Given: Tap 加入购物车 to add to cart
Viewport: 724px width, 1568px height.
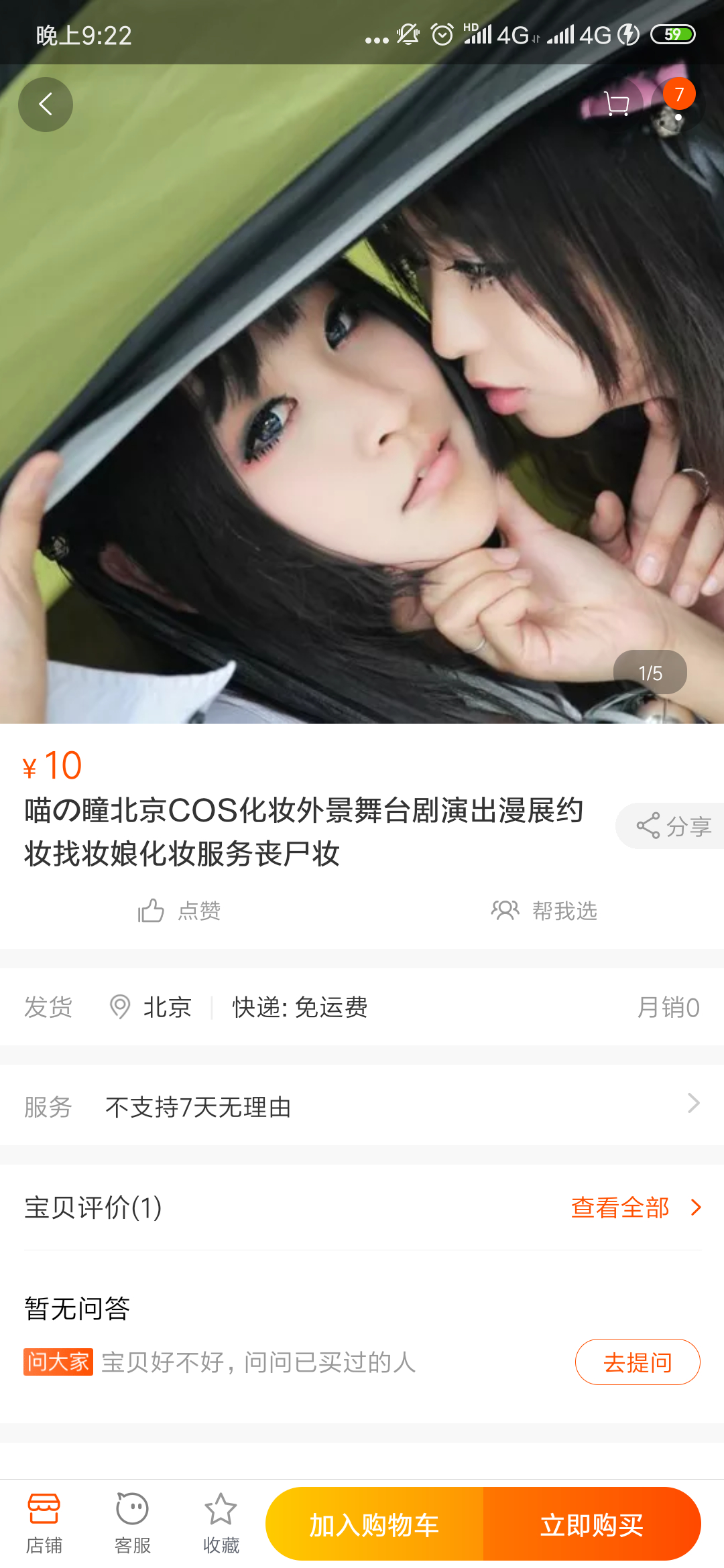Looking at the screenshot, I should (374, 1525).
